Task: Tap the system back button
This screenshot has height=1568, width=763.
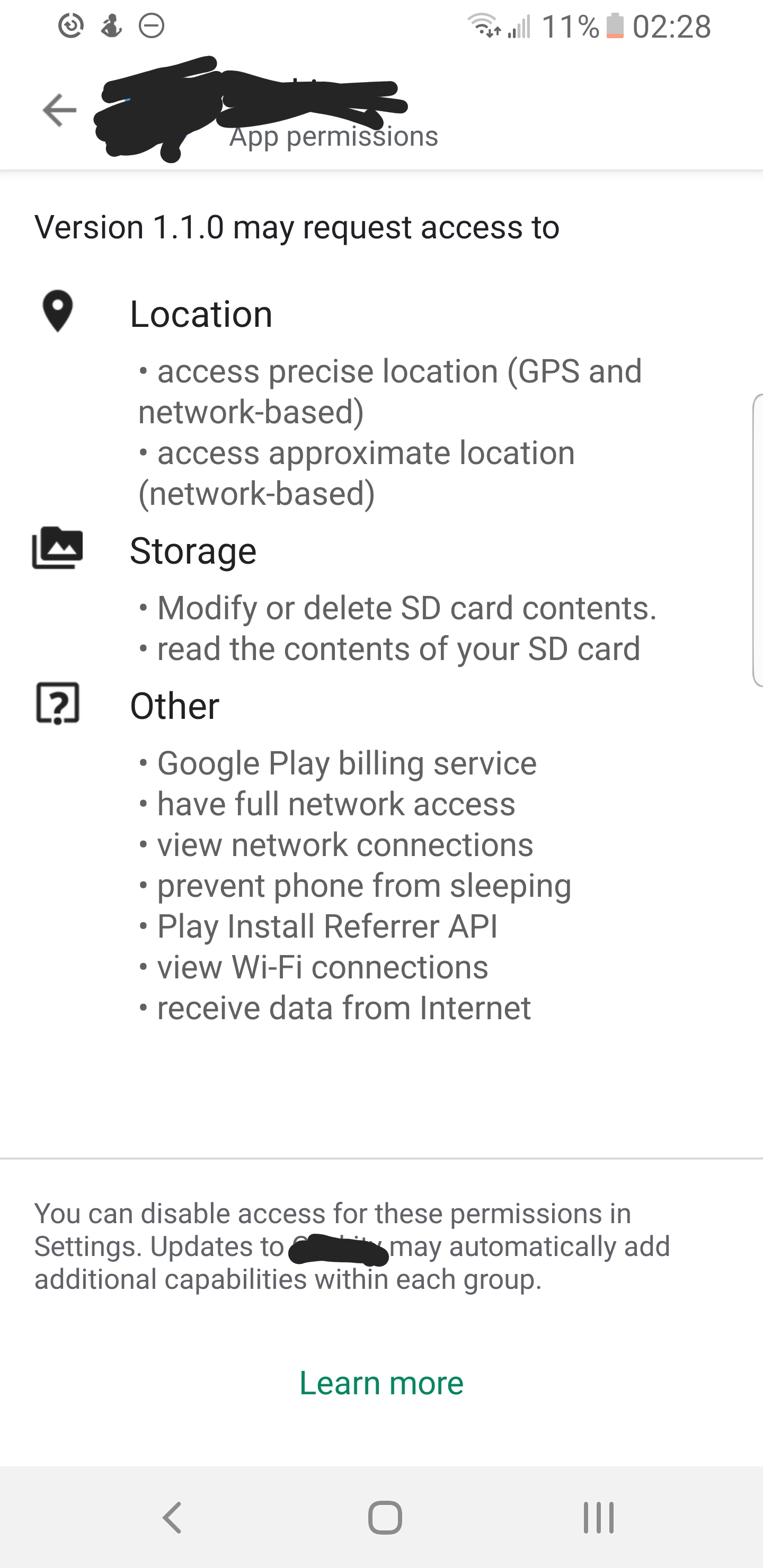Action: [x=172, y=1517]
